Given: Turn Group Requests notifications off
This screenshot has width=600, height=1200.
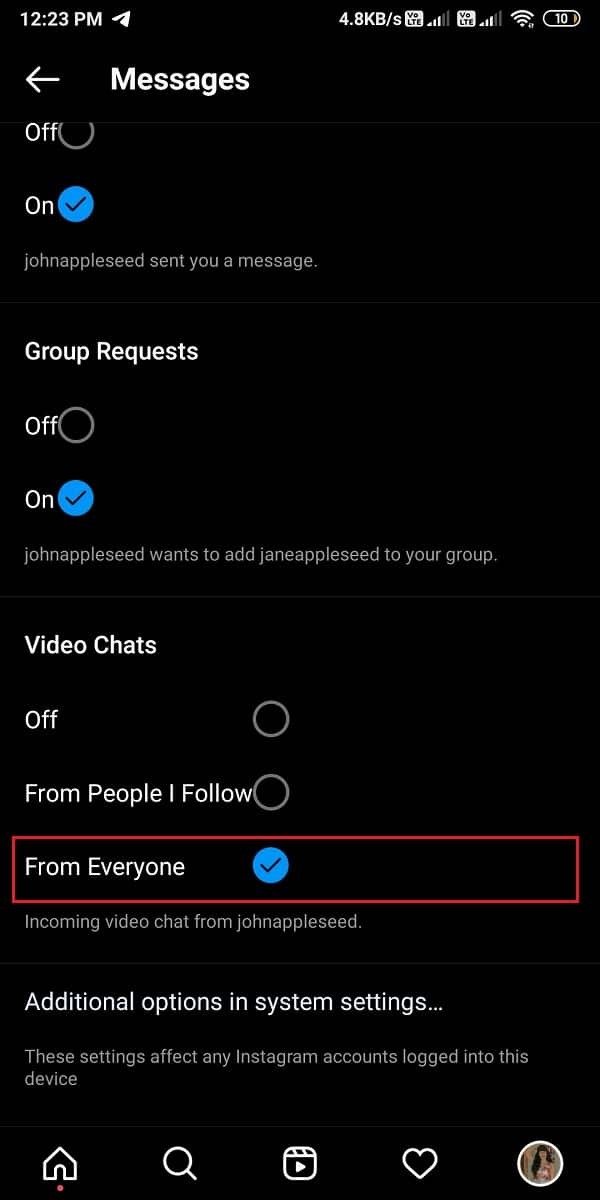Looking at the screenshot, I should (76, 425).
